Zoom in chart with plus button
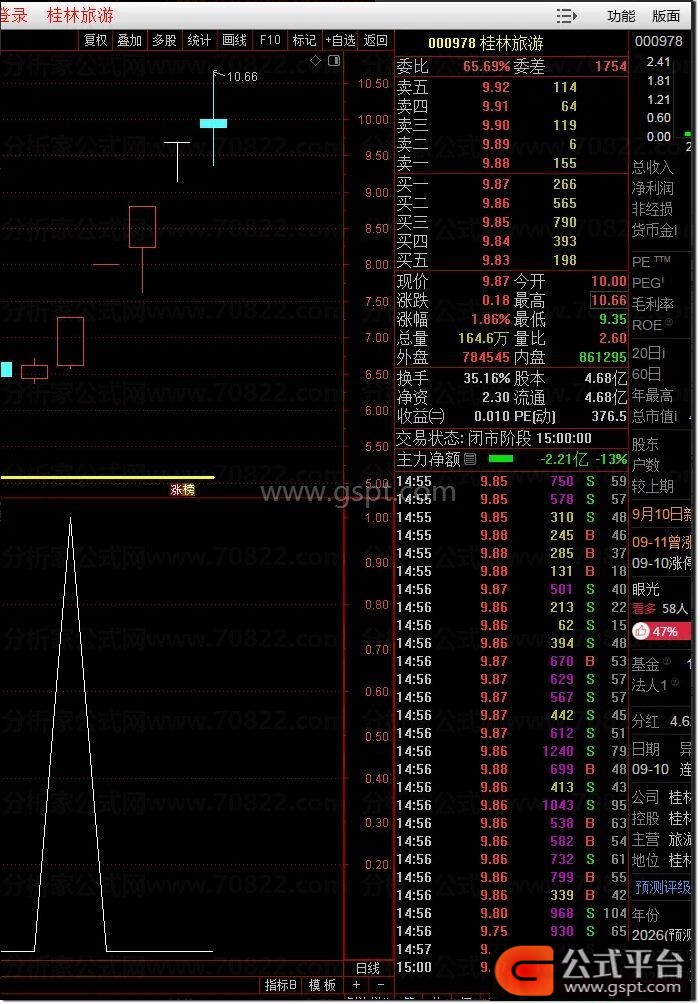 tap(357, 985)
